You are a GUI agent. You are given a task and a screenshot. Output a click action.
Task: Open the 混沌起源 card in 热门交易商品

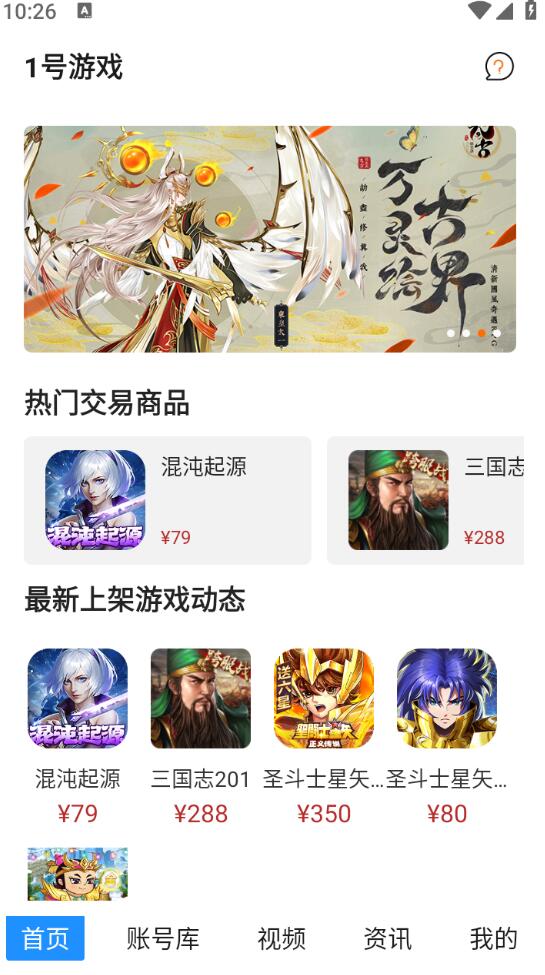coord(167,501)
